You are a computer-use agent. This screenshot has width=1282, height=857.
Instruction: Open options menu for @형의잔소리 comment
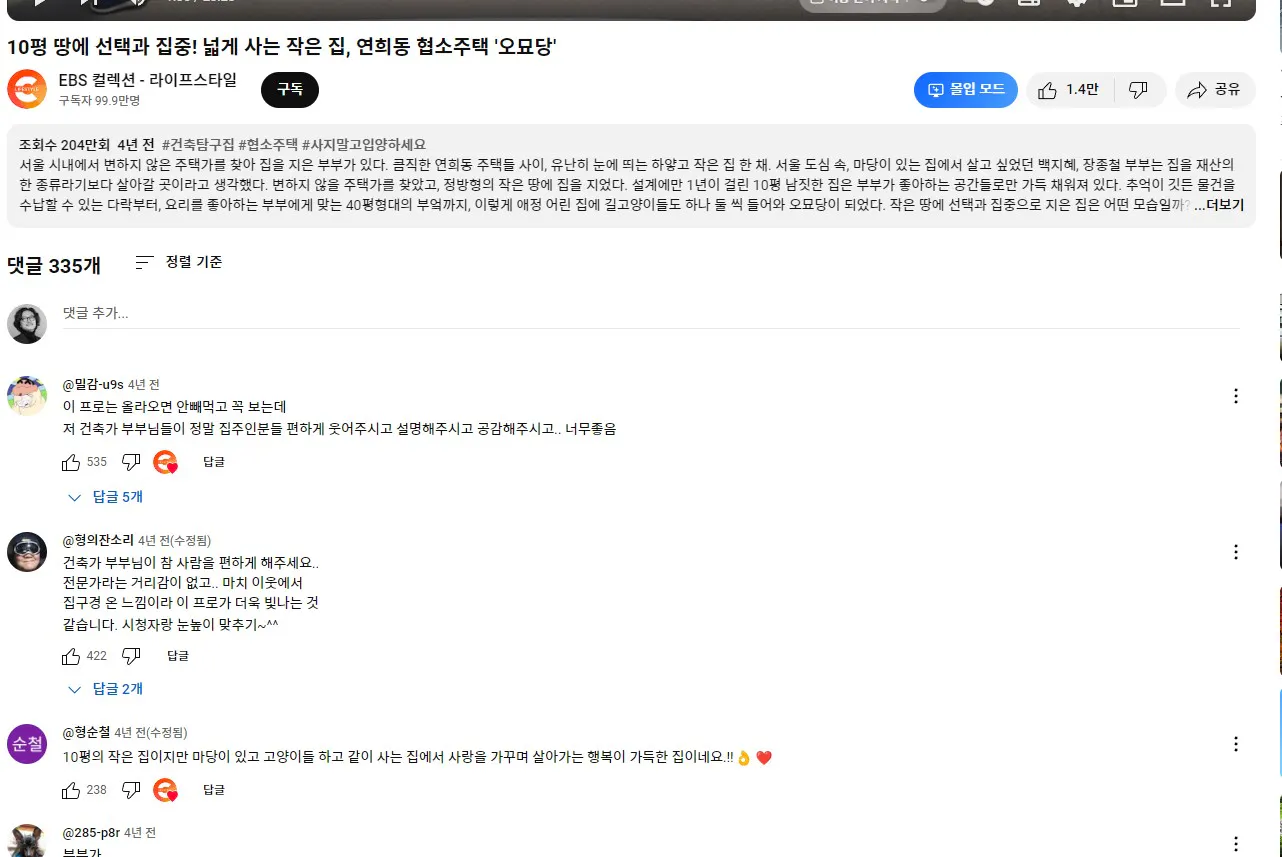click(1236, 552)
